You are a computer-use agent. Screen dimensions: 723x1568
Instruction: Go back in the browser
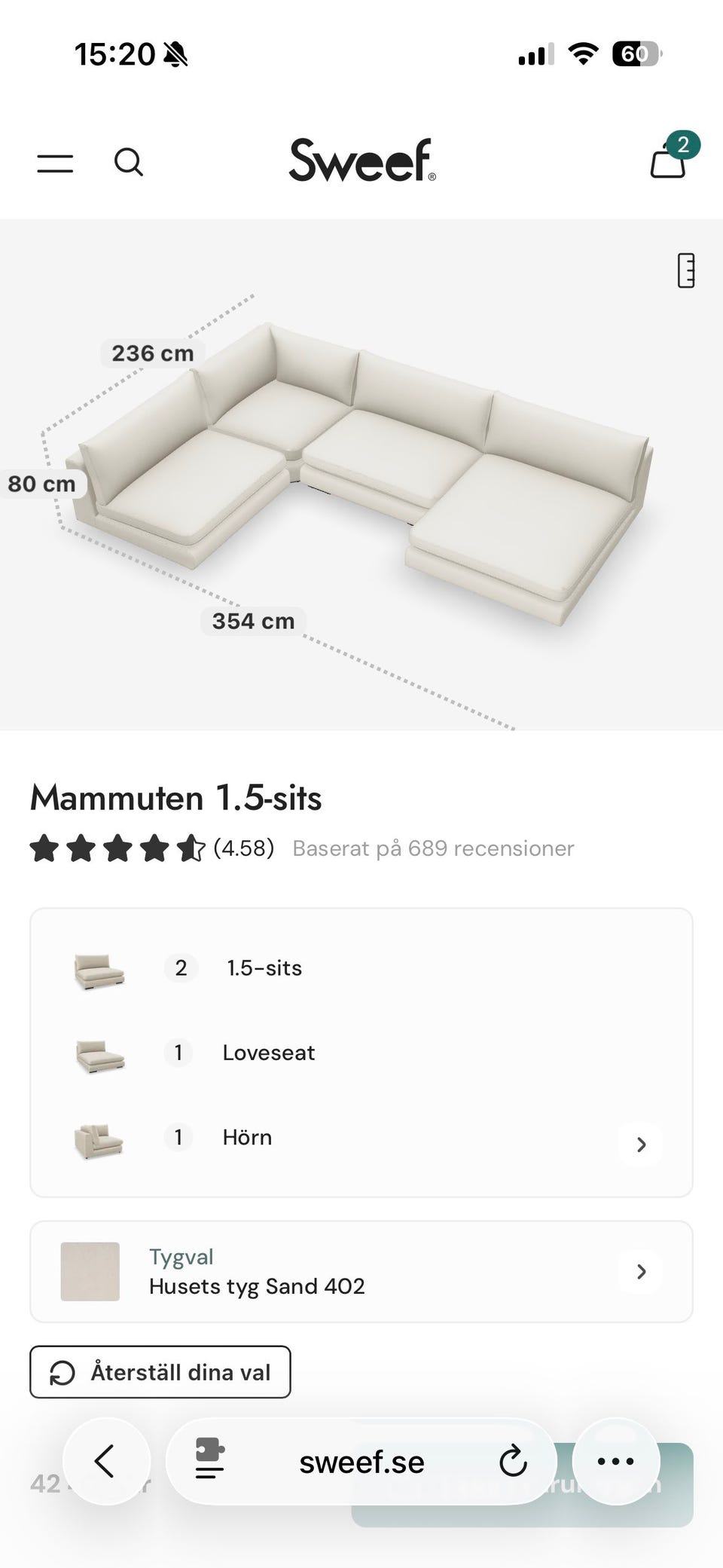point(106,1461)
